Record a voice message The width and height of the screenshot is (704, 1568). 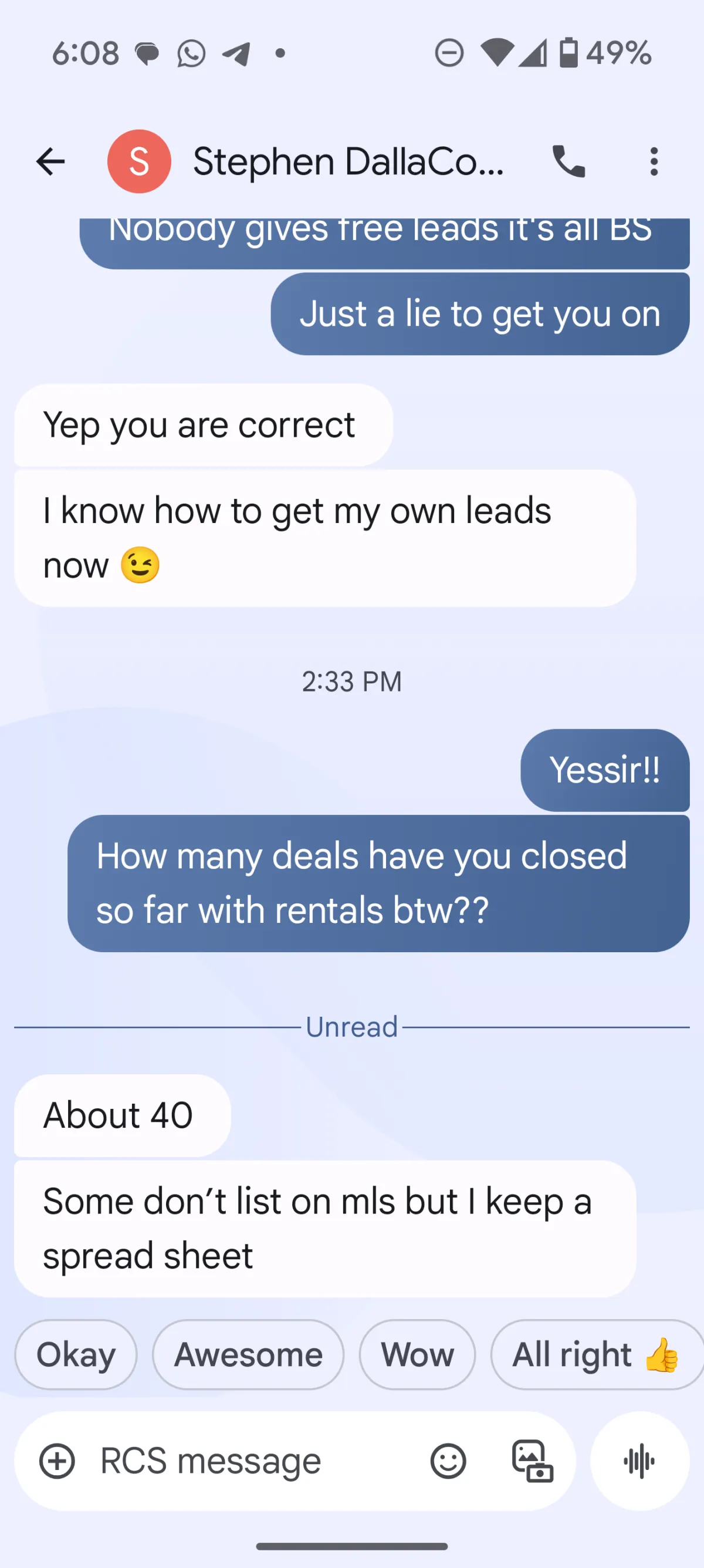point(639,1461)
